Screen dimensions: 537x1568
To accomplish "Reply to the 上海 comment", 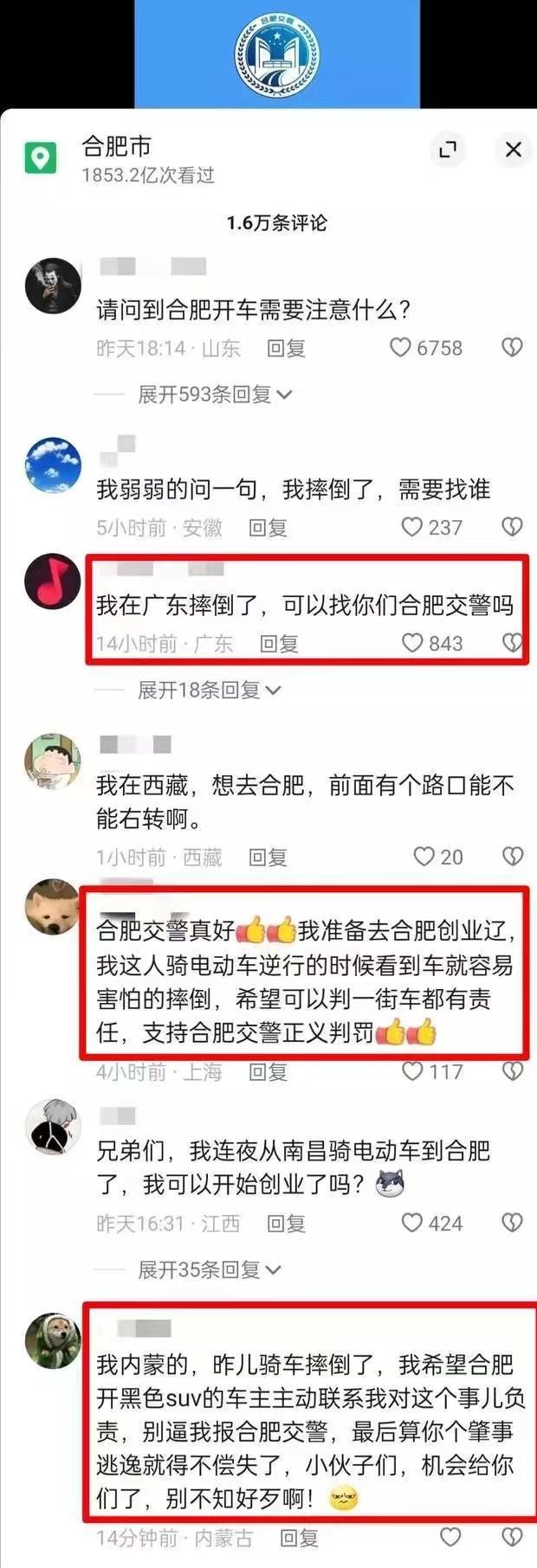I will 268,1071.
